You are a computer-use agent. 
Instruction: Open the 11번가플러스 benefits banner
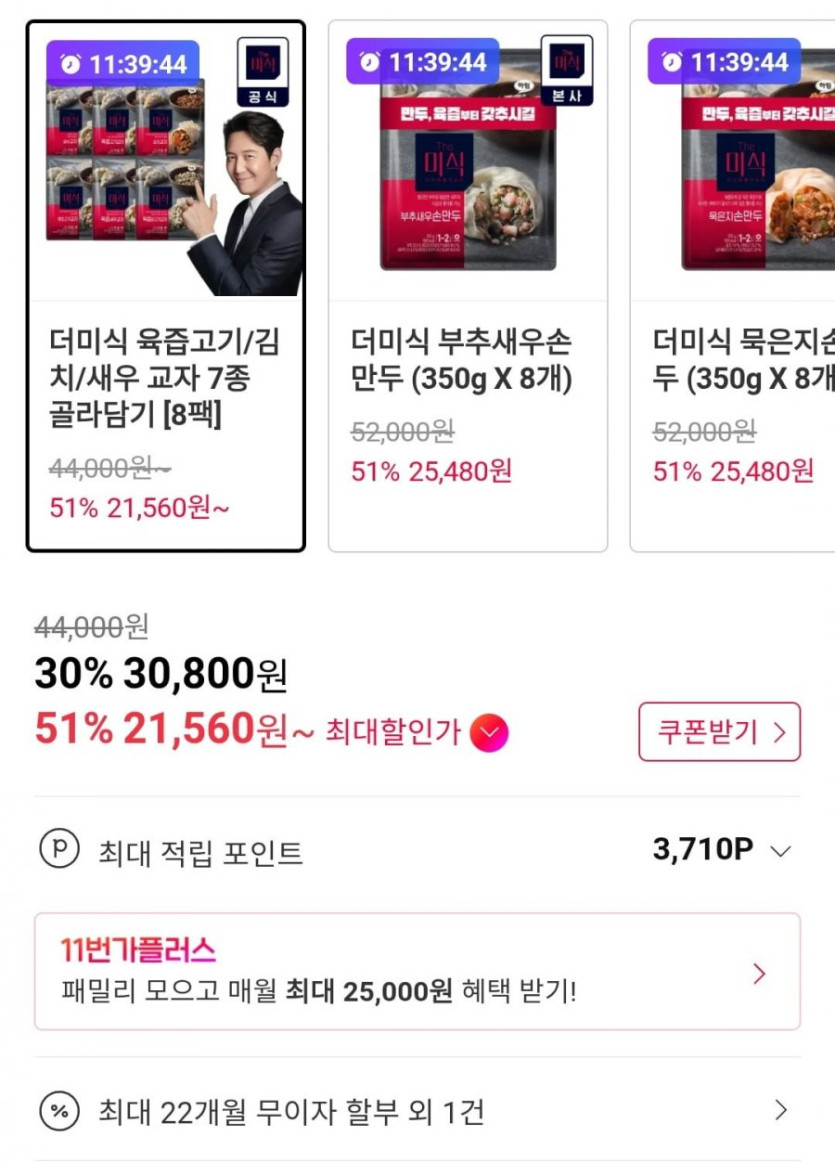417,971
